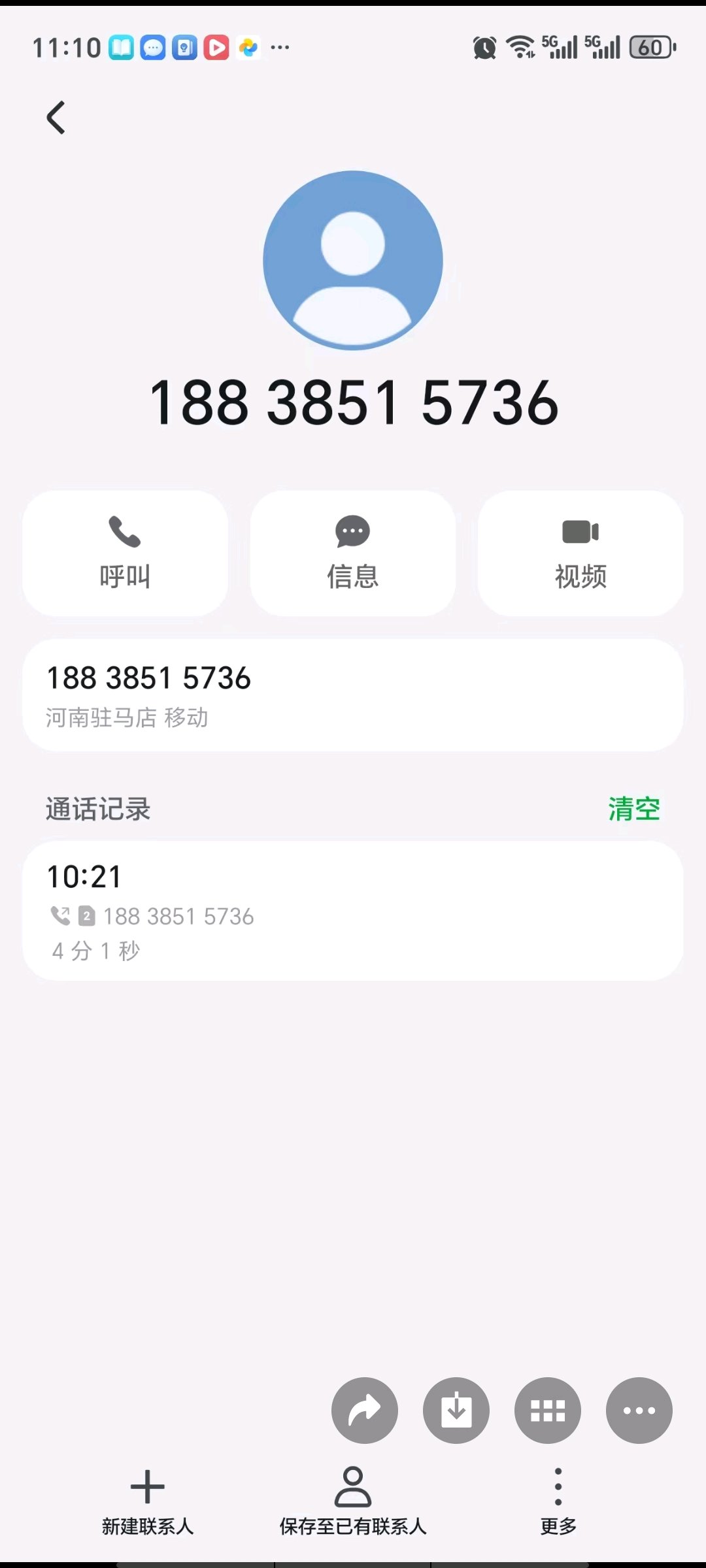Tap the floating download icon
Viewport: 706px width, 1568px height.
[456, 1411]
